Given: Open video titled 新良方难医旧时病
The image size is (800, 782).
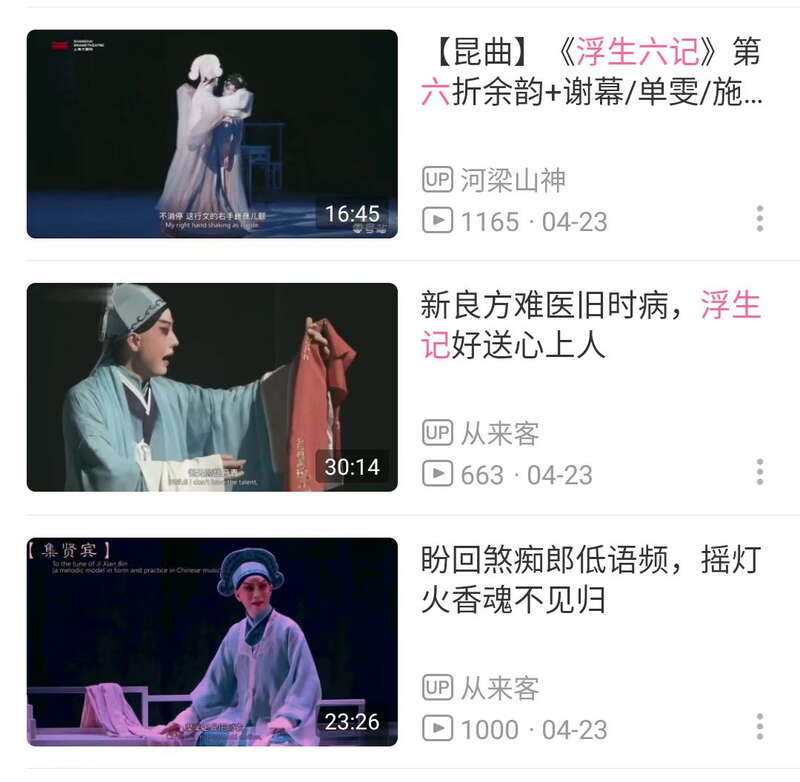Looking at the screenshot, I should tap(590, 325).
